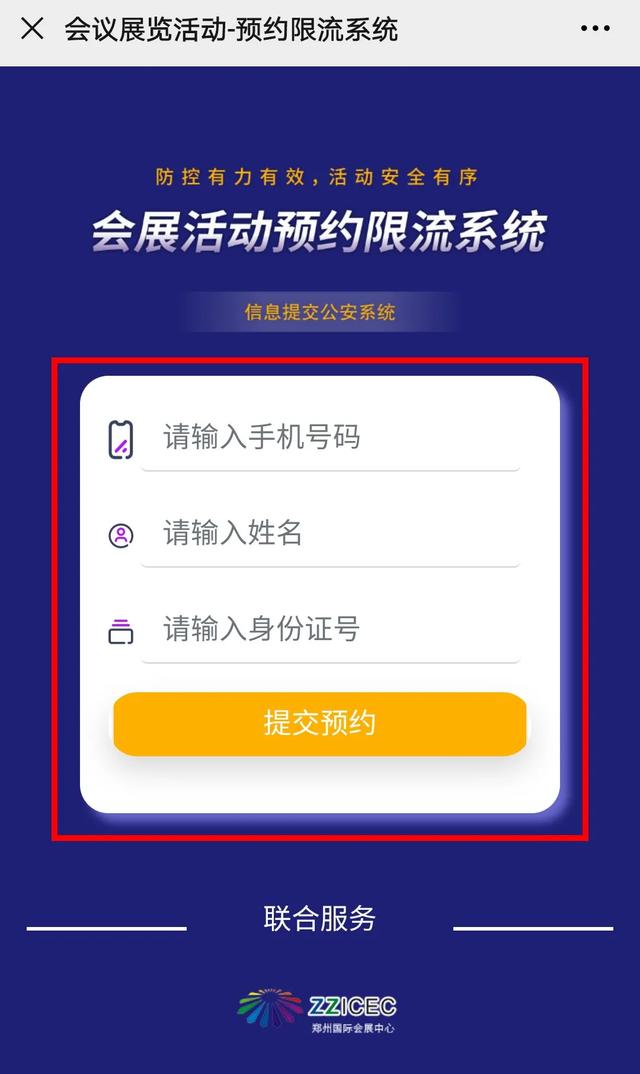Focus the name input field
Viewport: 640px width, 1074px height.
pyautogui.click(x=330, y=534)
